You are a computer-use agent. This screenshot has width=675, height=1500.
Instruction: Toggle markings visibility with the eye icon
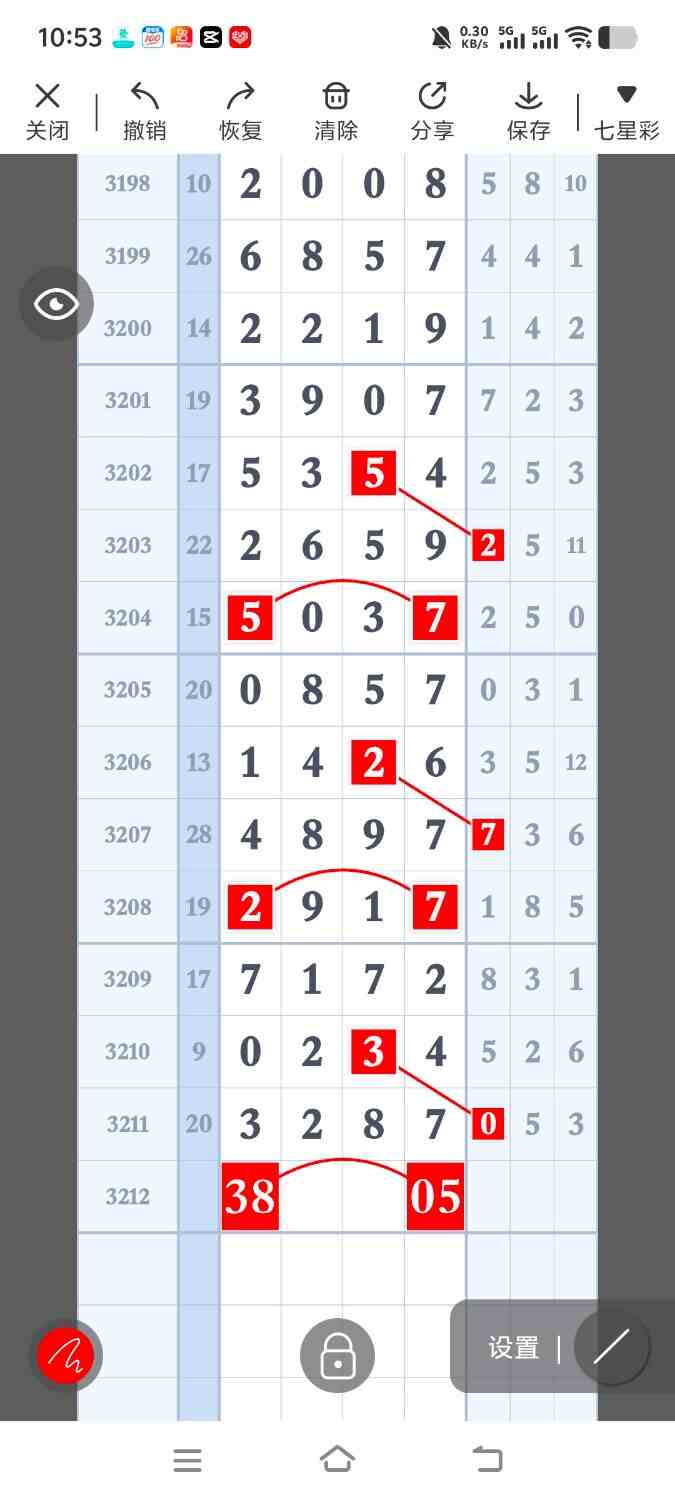[56, 304]
